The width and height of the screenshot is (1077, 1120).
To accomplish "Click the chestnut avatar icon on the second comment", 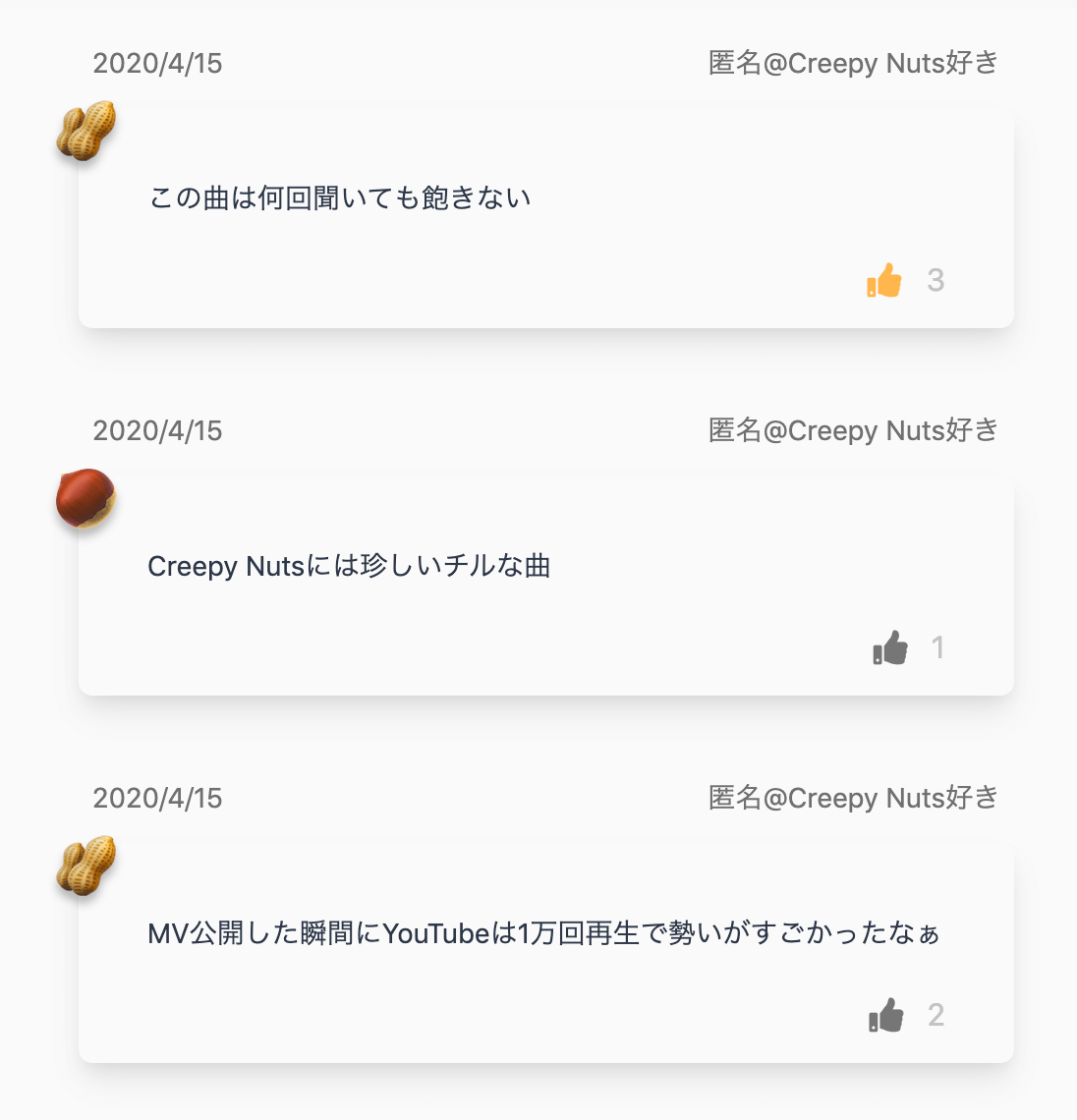I will pos(86,499).
